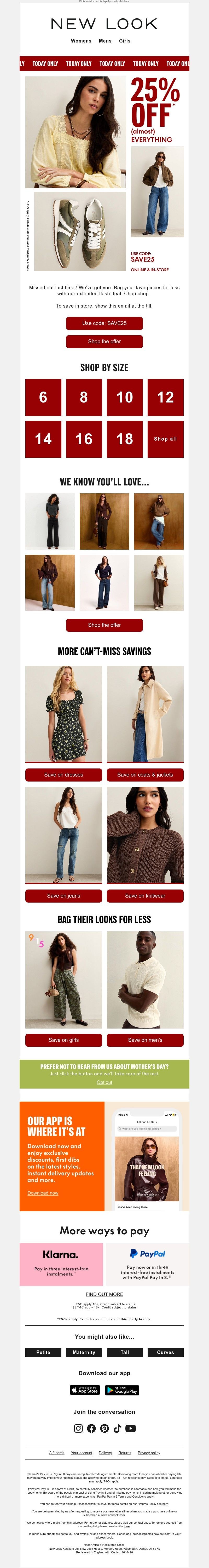Screen dimensions: 209x1568
Task: Open Save on dresses button
Action: [63, 775]
